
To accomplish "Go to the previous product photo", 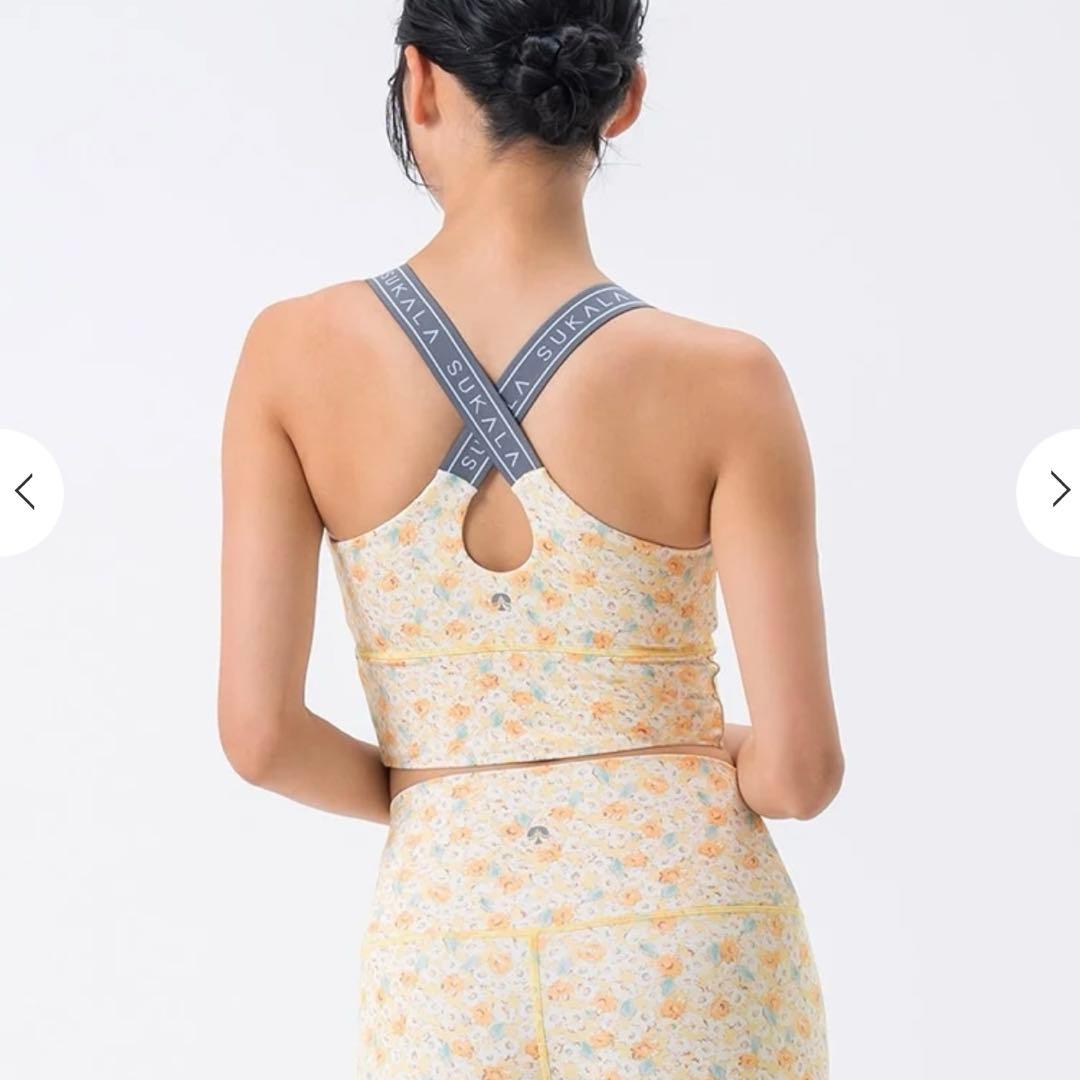I will coord(26,492).
